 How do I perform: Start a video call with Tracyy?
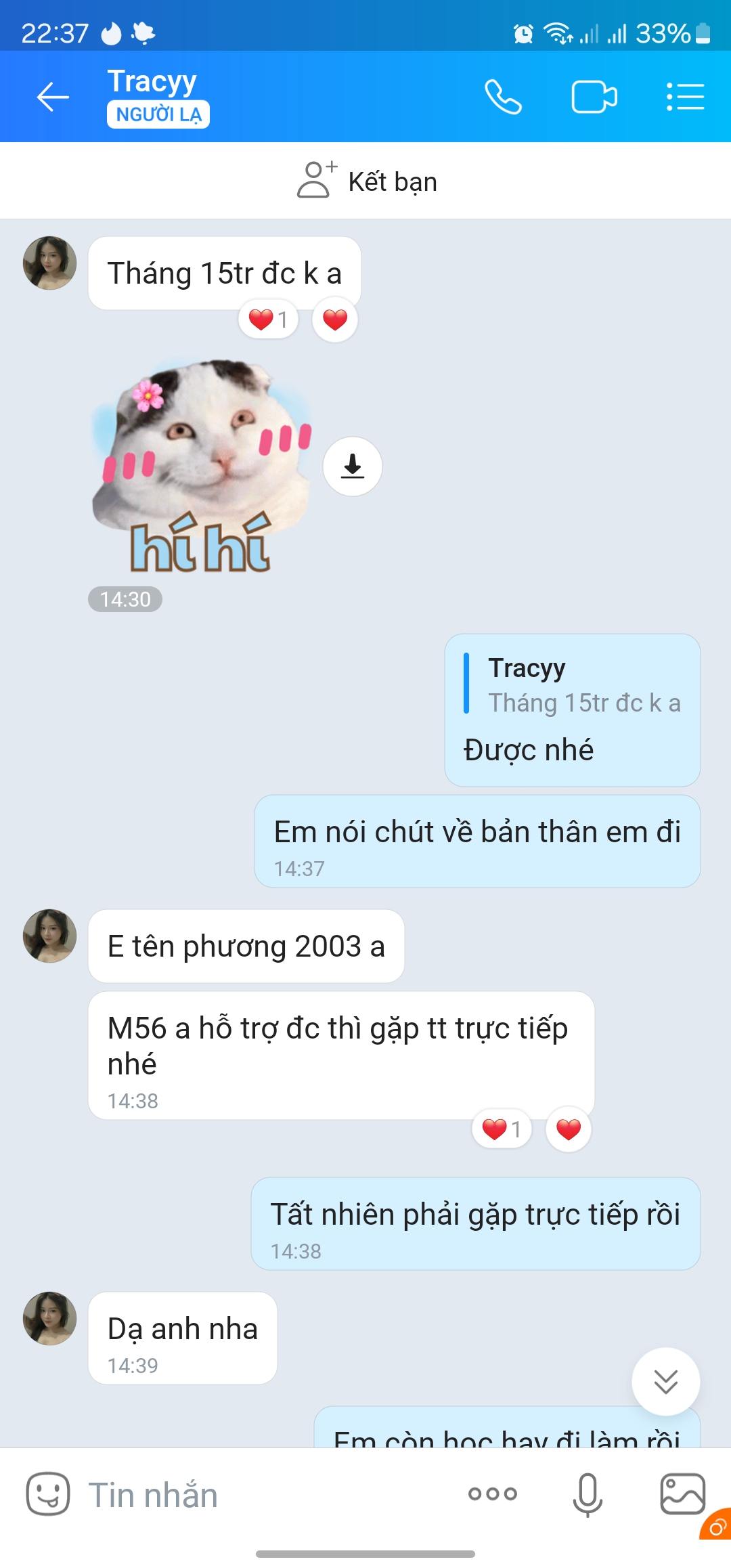594,97
